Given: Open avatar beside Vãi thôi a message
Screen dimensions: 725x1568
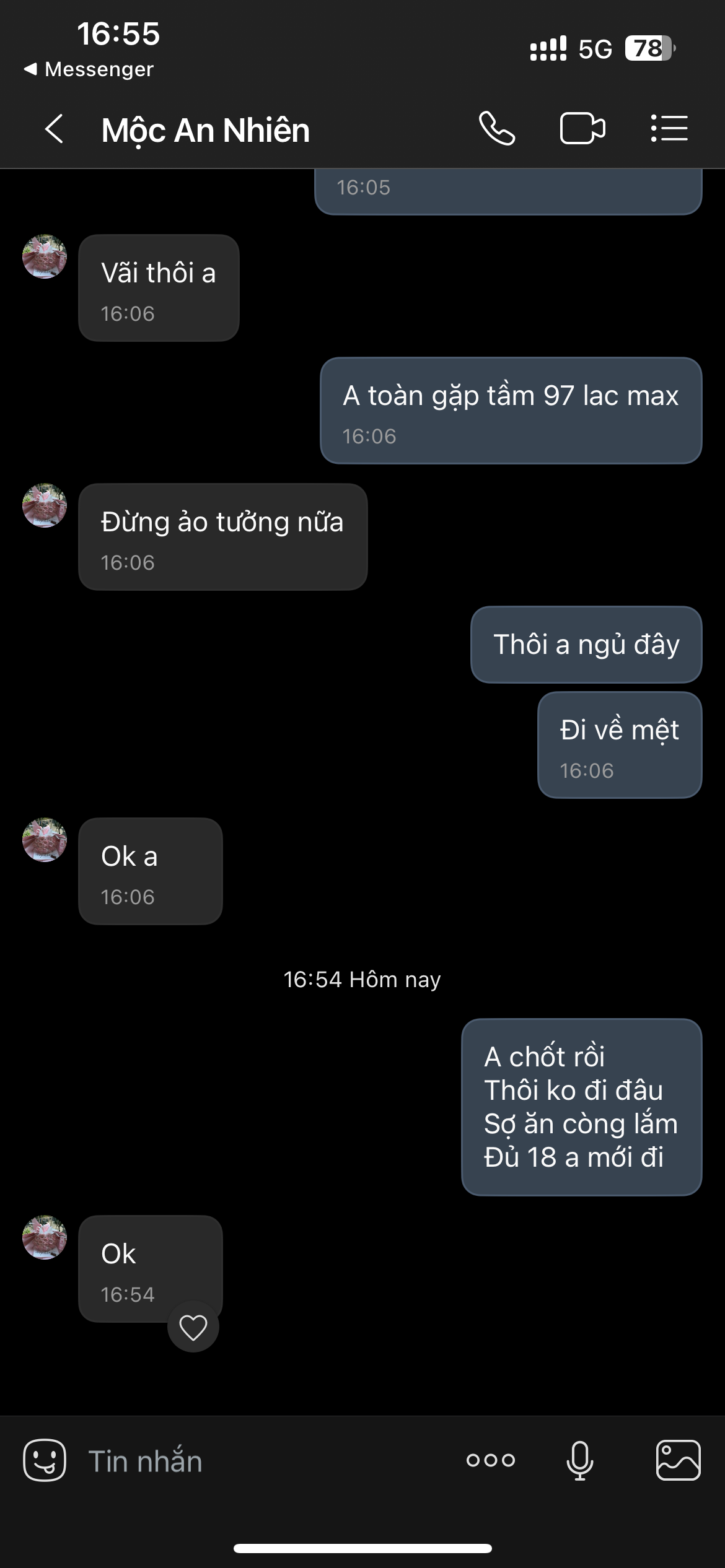Looking at the screenshot, I should (45, 256).
